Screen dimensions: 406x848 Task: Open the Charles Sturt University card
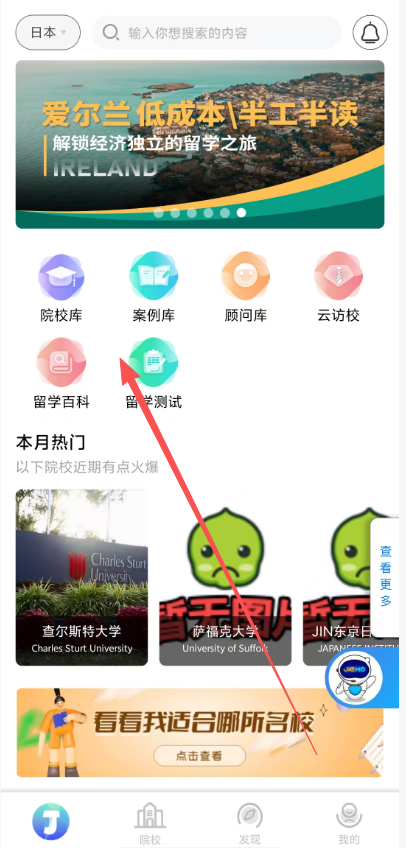[82, 578]
